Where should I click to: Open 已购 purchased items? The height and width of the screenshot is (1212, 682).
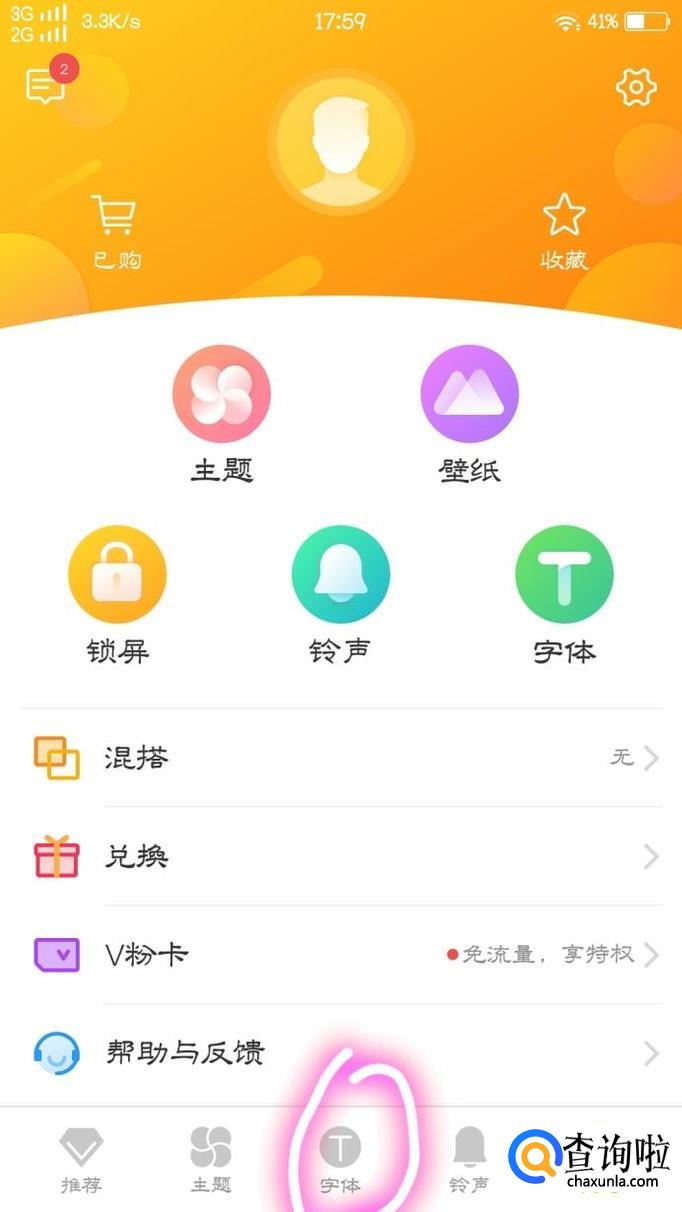pyautogui.click(x=116, y=232)
